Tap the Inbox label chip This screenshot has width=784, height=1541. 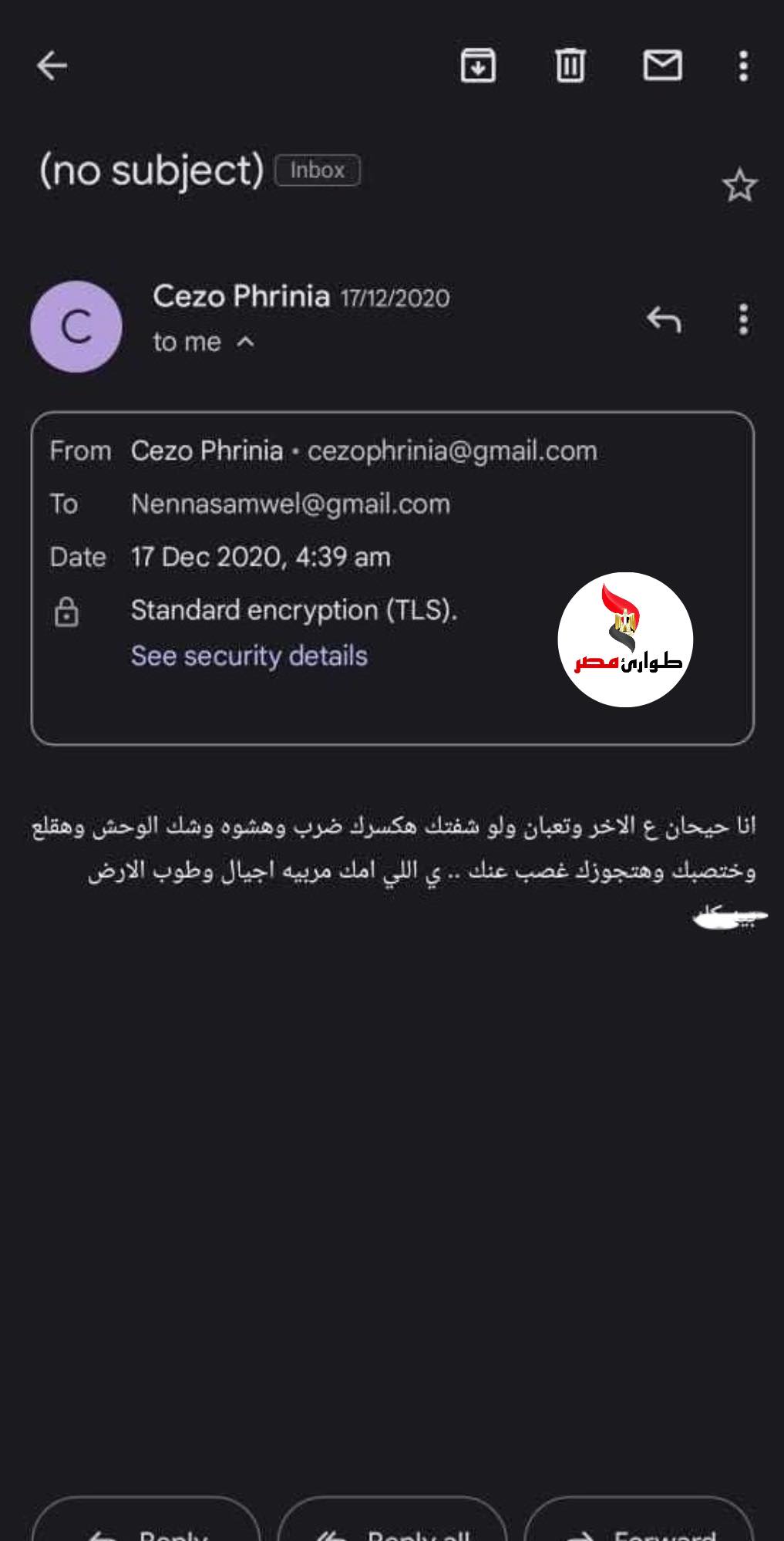(318, 170)
